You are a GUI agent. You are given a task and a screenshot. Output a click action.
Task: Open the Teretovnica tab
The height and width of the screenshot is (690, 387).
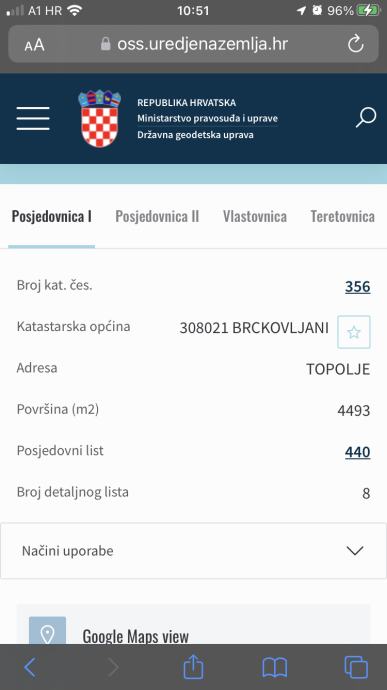point(343,217)
